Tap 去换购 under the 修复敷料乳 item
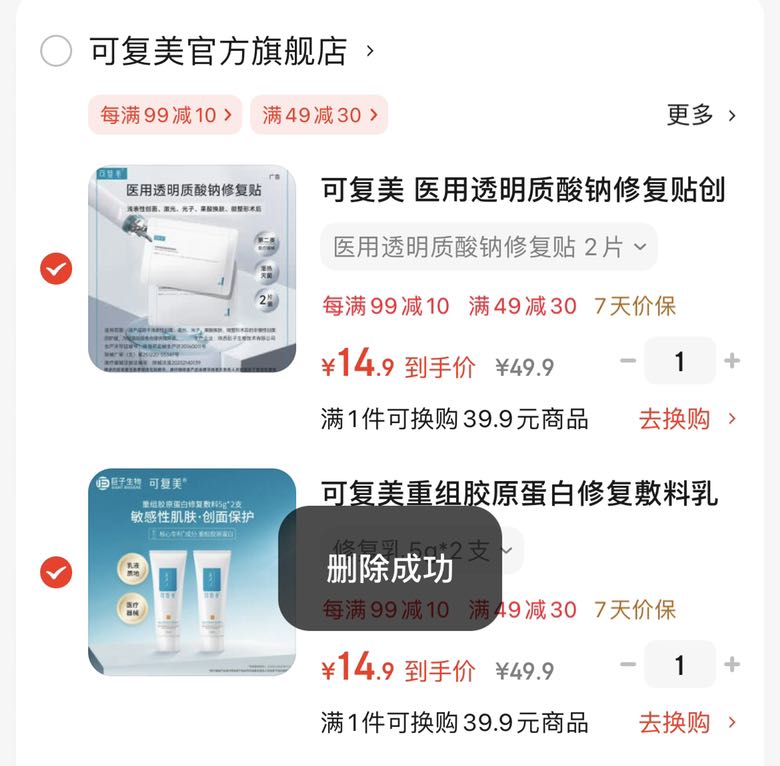The width and height of the screenshot is (780, 766). point(687,722)
